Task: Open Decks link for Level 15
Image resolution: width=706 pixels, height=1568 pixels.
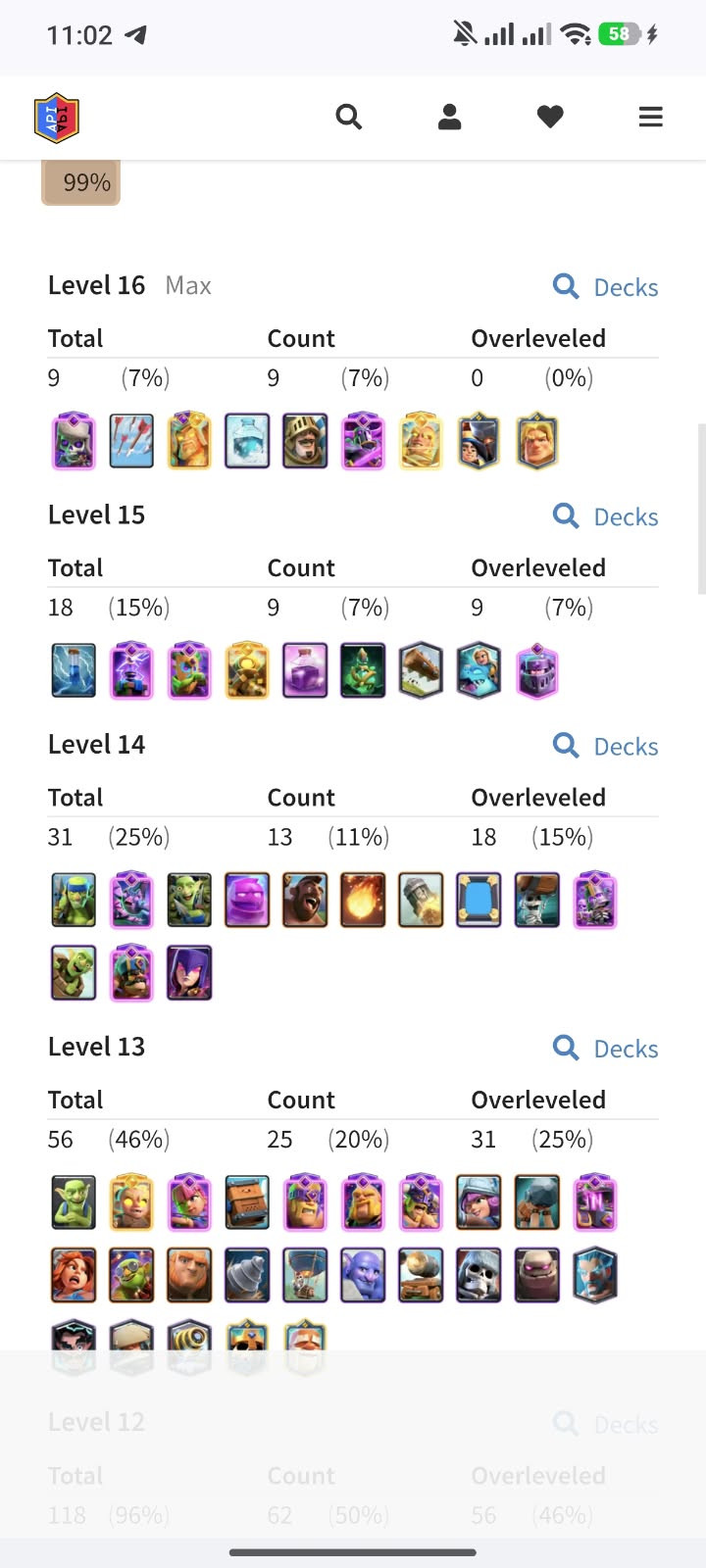Action: [605, 516]
